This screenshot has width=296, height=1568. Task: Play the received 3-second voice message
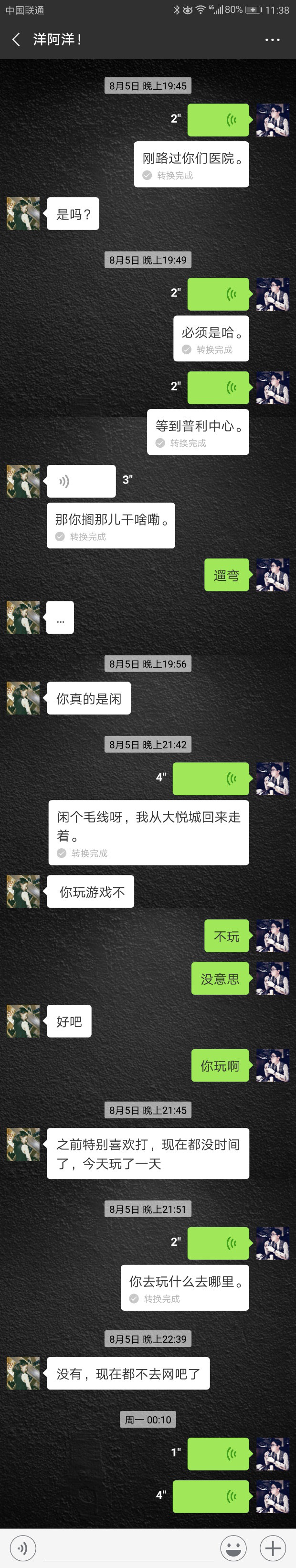coord(81,482)
